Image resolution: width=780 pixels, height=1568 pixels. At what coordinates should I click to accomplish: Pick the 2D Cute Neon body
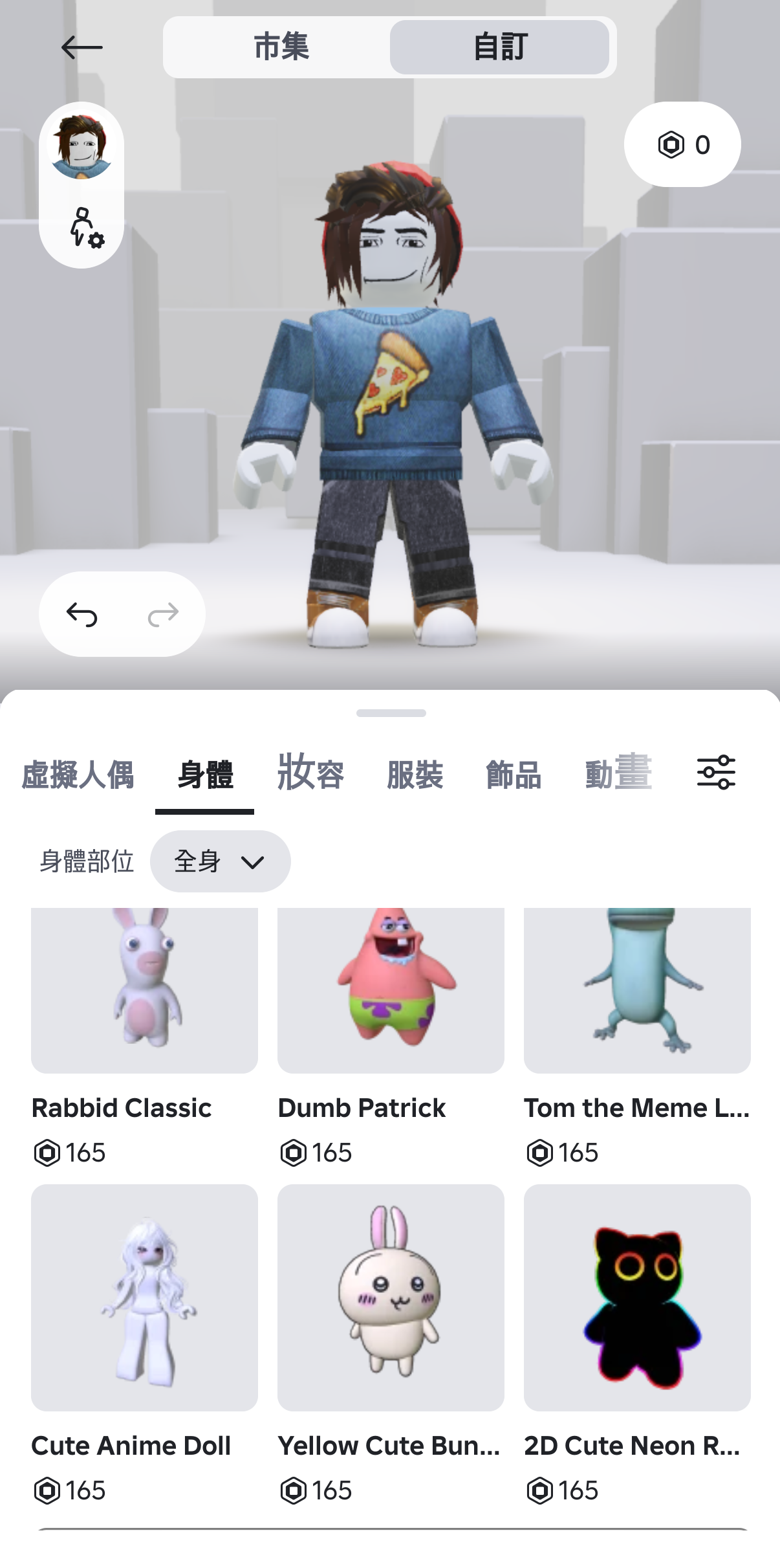637,1297
